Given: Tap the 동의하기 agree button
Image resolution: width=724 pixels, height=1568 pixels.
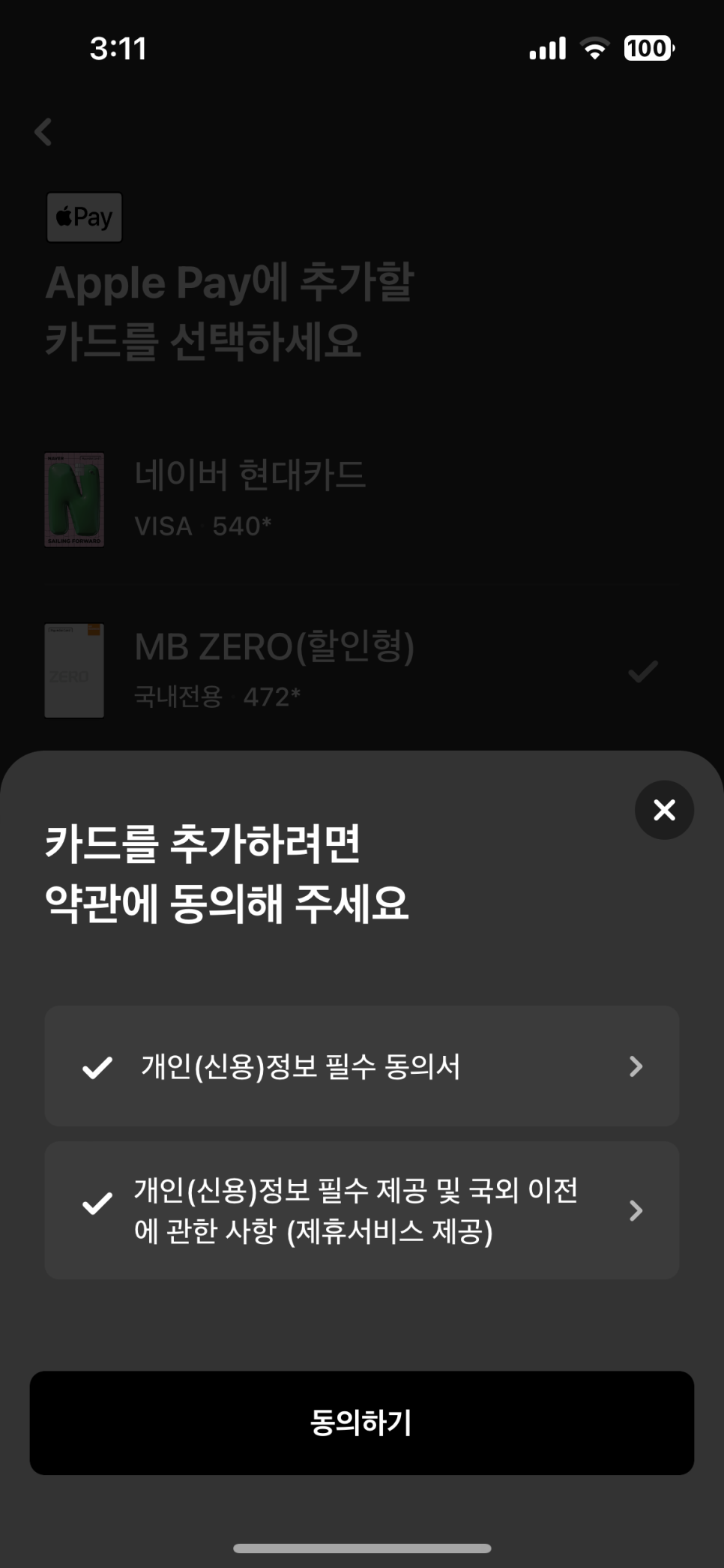Looking at the screenshot, I should 361,1423.
